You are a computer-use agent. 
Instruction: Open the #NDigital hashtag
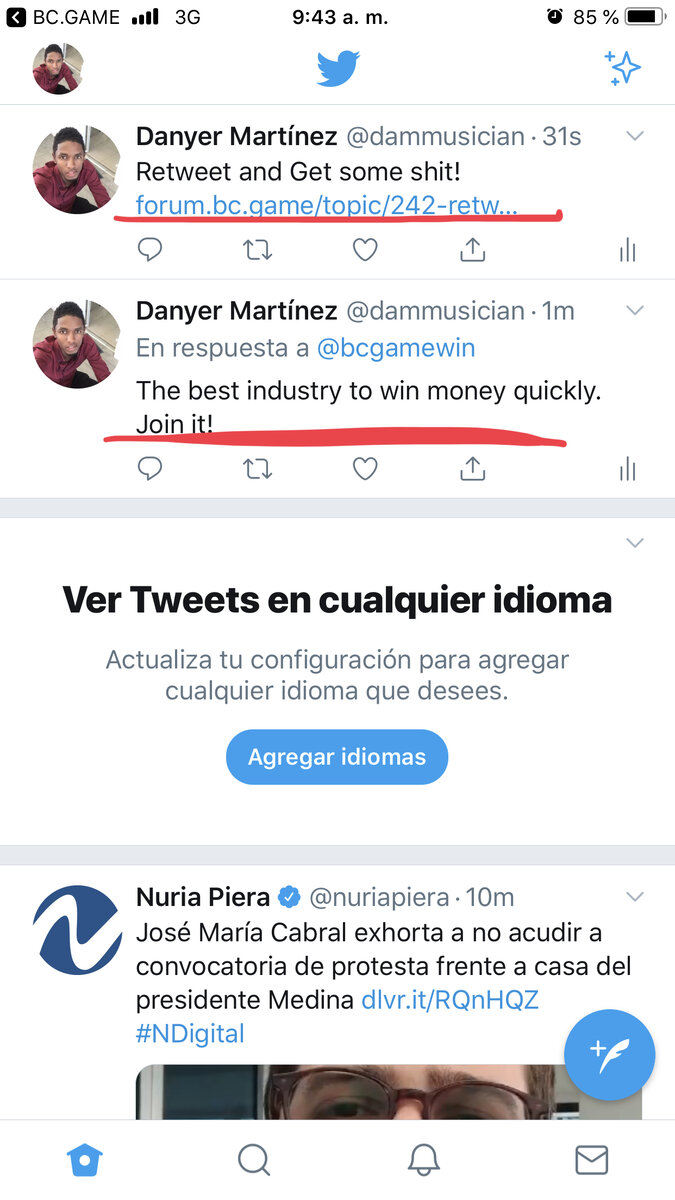coord(190,1033)
